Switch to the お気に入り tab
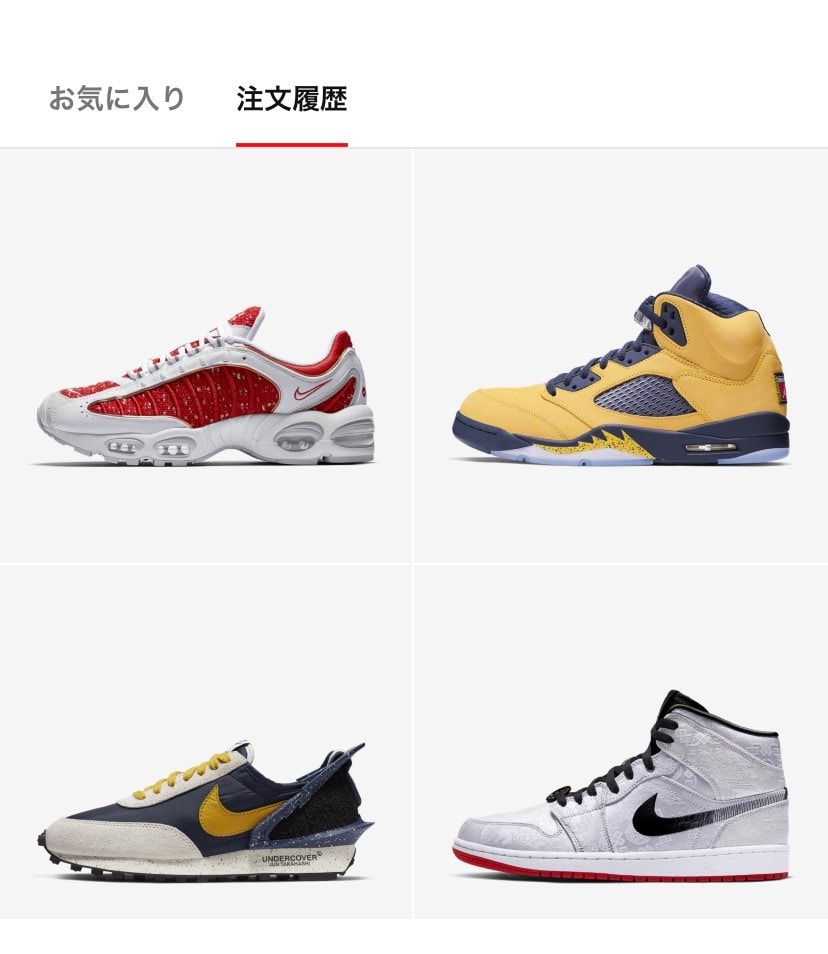828x954 pixels. pyautogui.click(x=116, y=99)
